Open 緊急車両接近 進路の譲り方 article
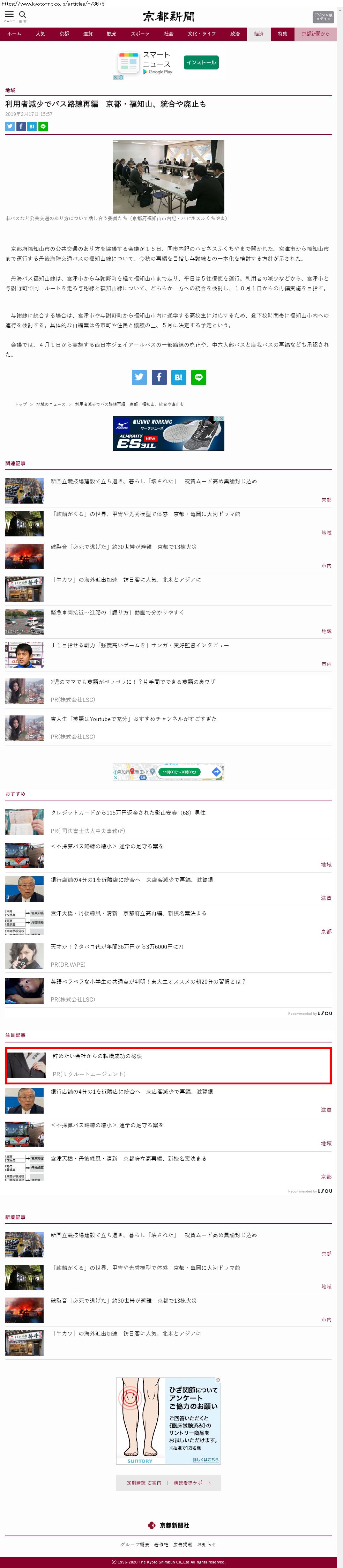The height and width of the screenshot is (1568, 343). pos(117,612)
